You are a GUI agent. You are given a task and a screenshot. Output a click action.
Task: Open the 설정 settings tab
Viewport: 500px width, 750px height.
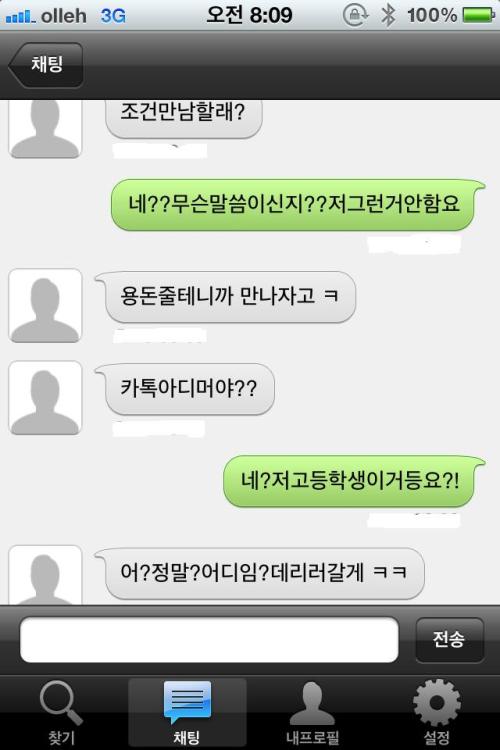pos(437,713)
